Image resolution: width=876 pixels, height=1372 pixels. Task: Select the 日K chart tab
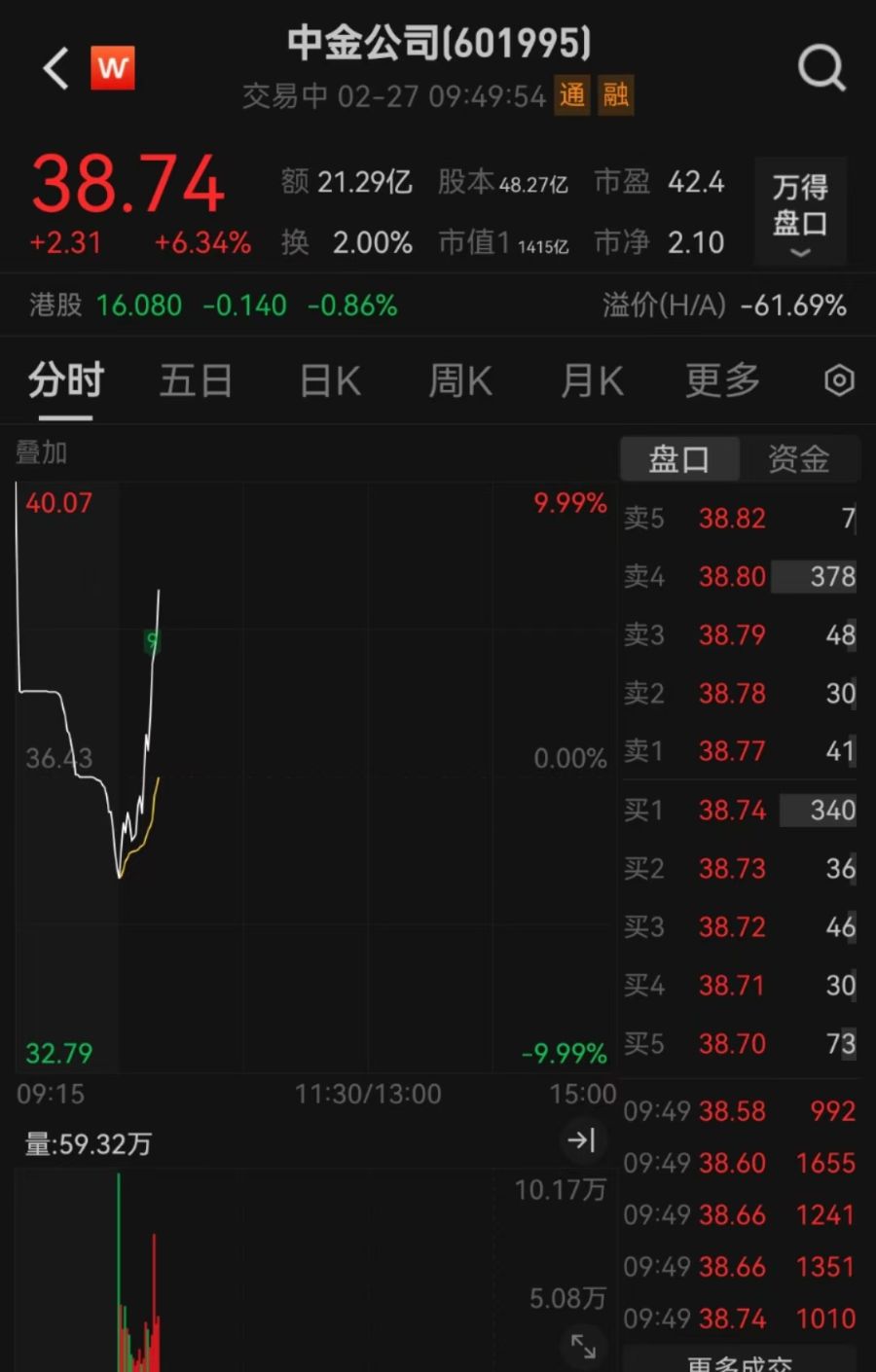click(330, 380)
